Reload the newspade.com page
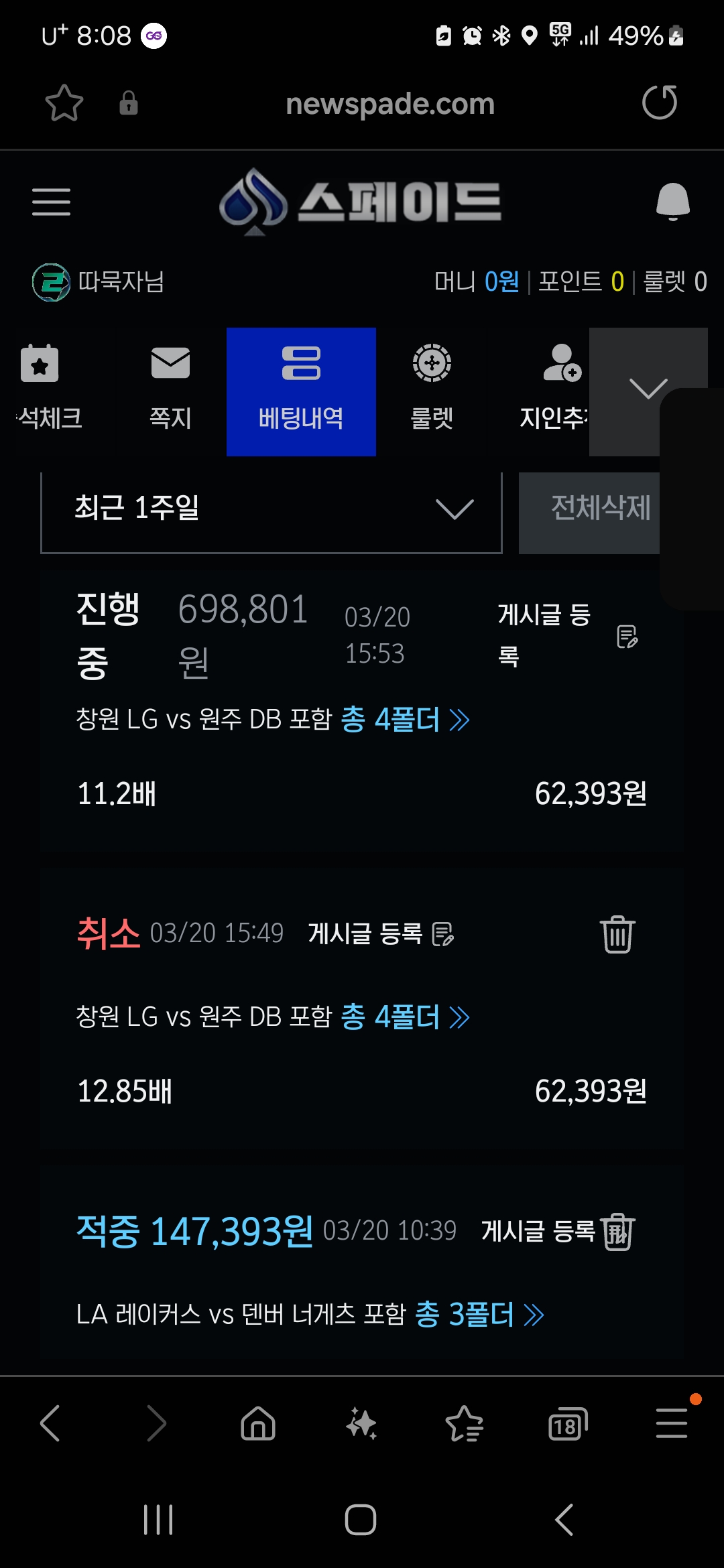Screen dimensions: 724x1568 click(x=660, y=103)
